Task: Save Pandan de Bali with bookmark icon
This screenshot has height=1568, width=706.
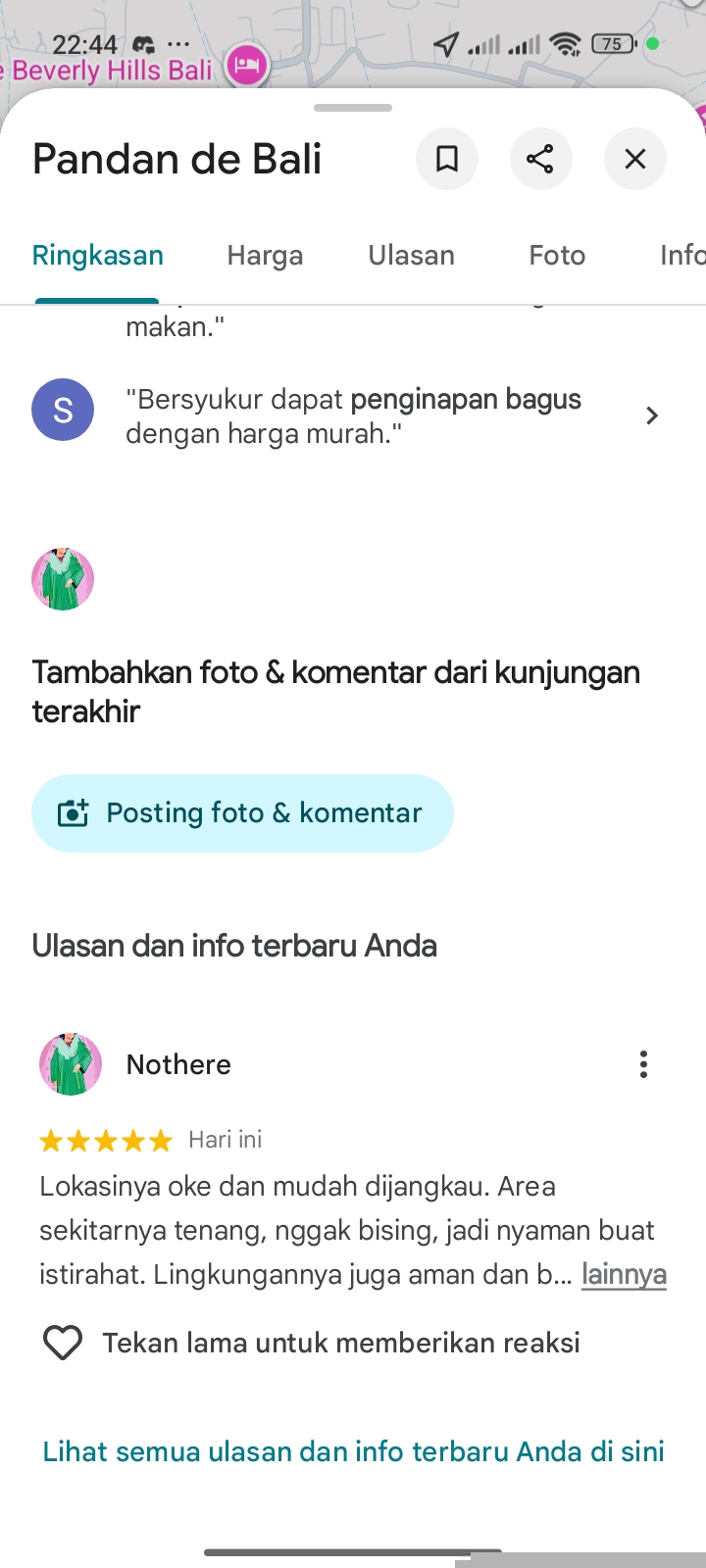Action: click(x=447, y=159)
